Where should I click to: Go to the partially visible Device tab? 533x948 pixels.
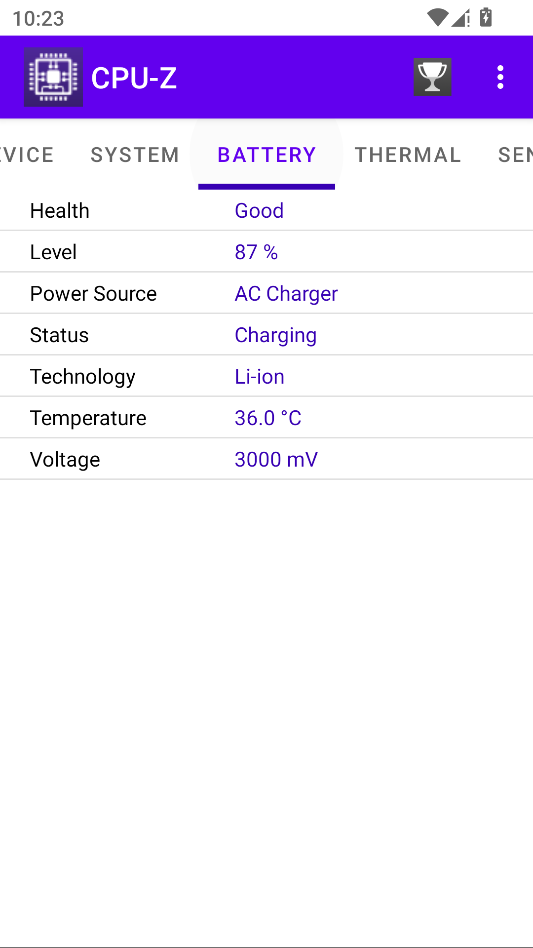point(27,155)
